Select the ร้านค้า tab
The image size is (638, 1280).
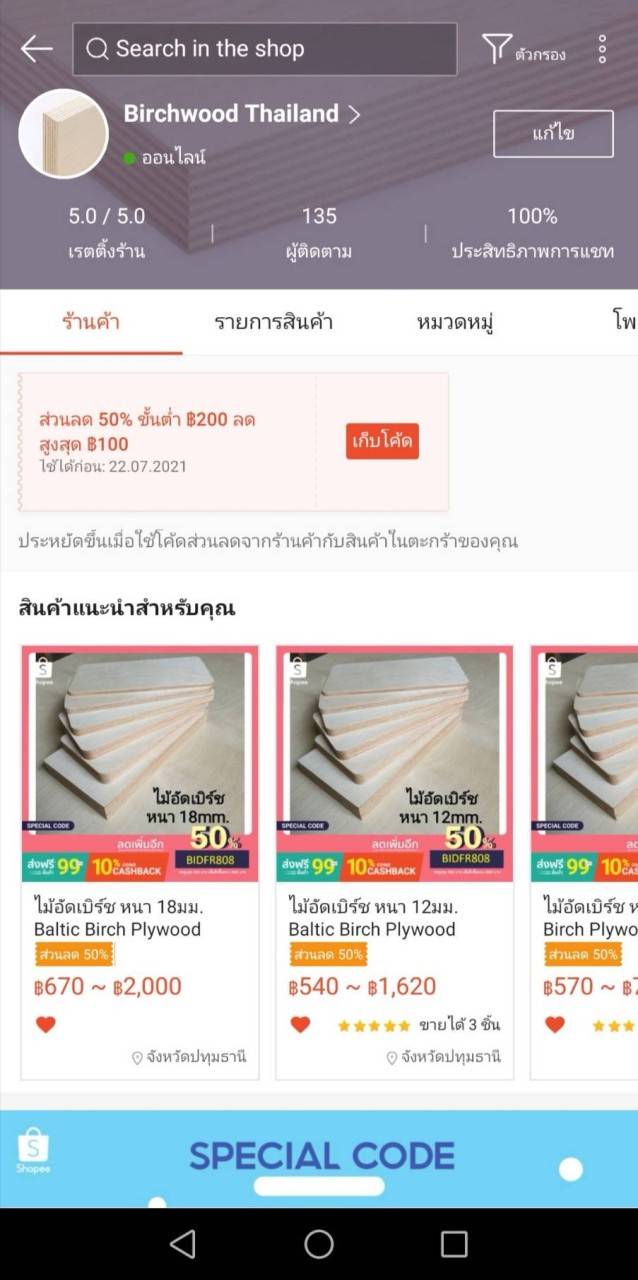(91, 322)
